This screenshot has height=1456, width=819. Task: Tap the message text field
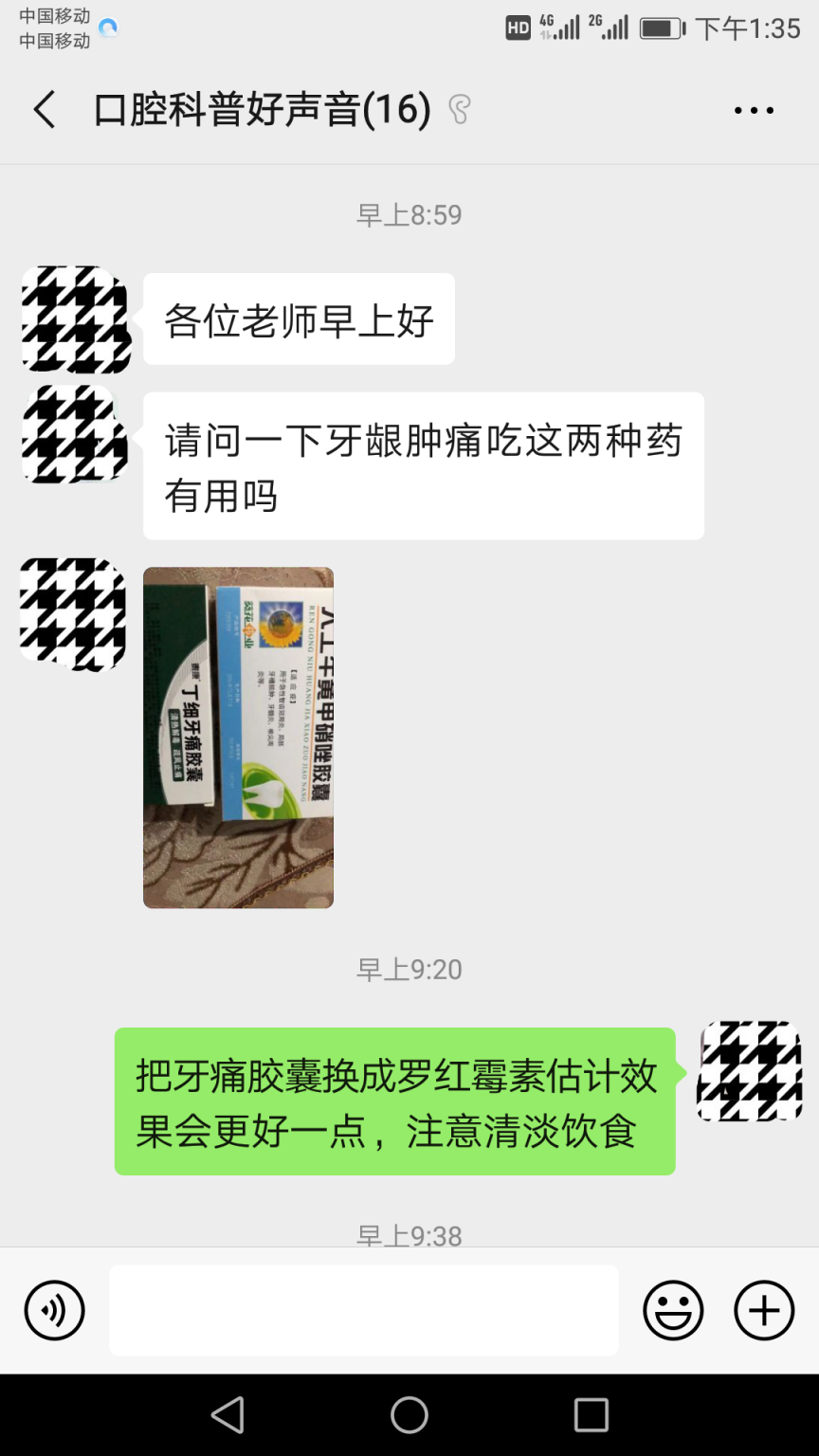[x=364, y=1310]
